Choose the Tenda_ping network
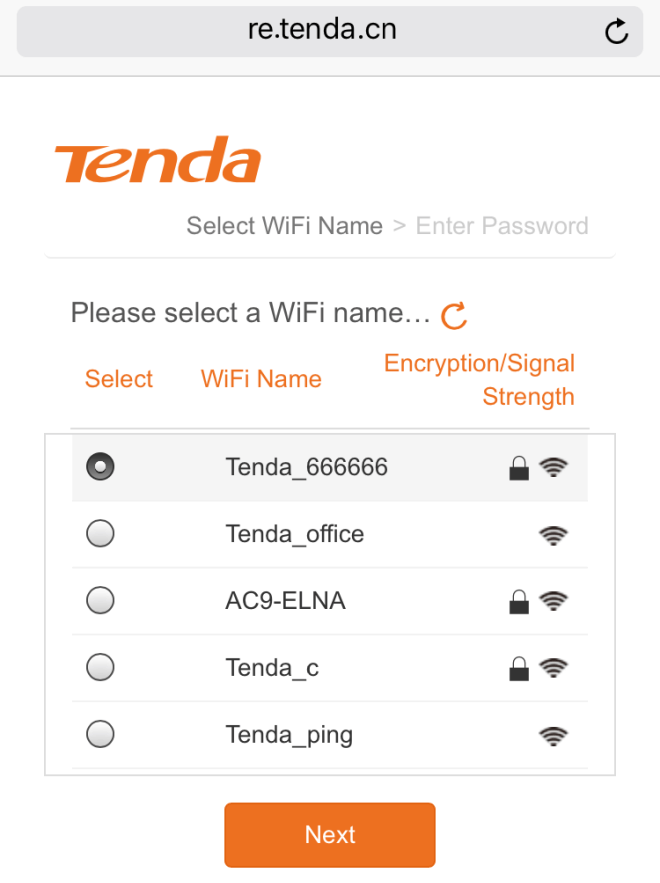This screenshot has width=660, height=883. pyautogui.click(x=101, y=735)
